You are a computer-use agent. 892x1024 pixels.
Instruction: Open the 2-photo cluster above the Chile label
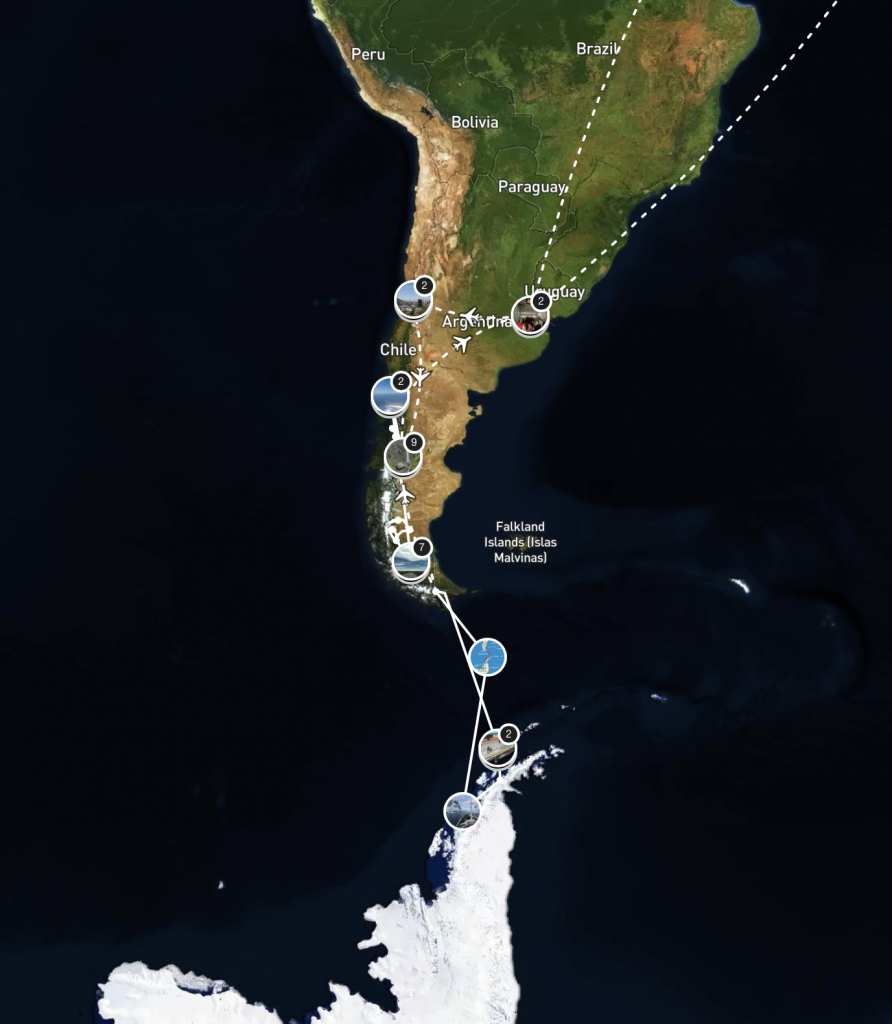tap(413, 300)
